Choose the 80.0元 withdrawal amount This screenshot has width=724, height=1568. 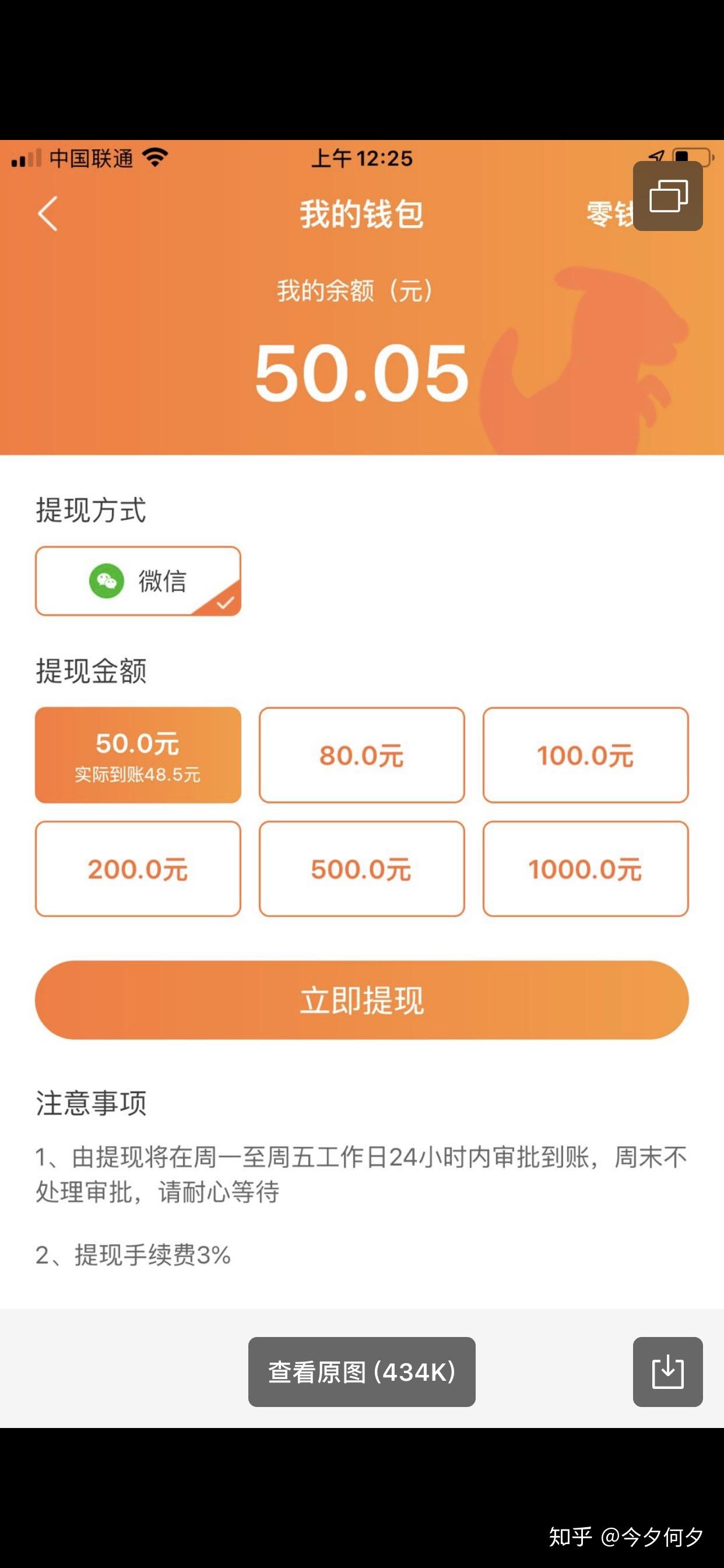tap(362, 755)
